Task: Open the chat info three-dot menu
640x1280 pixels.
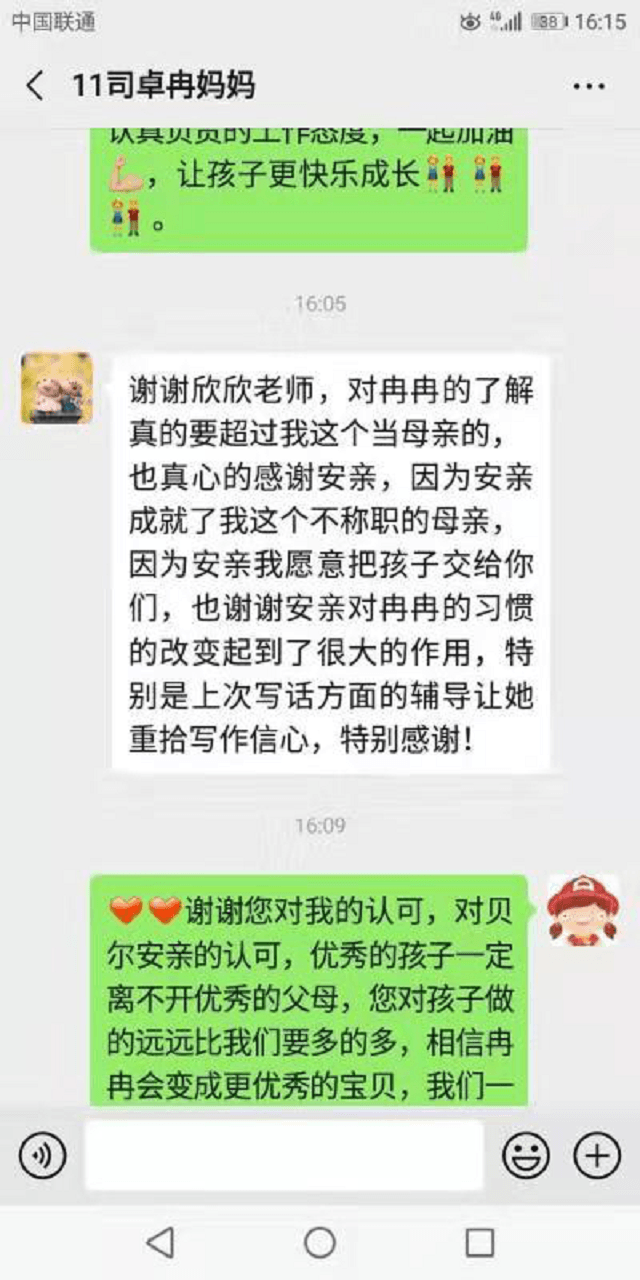Action: coord(589,86)
